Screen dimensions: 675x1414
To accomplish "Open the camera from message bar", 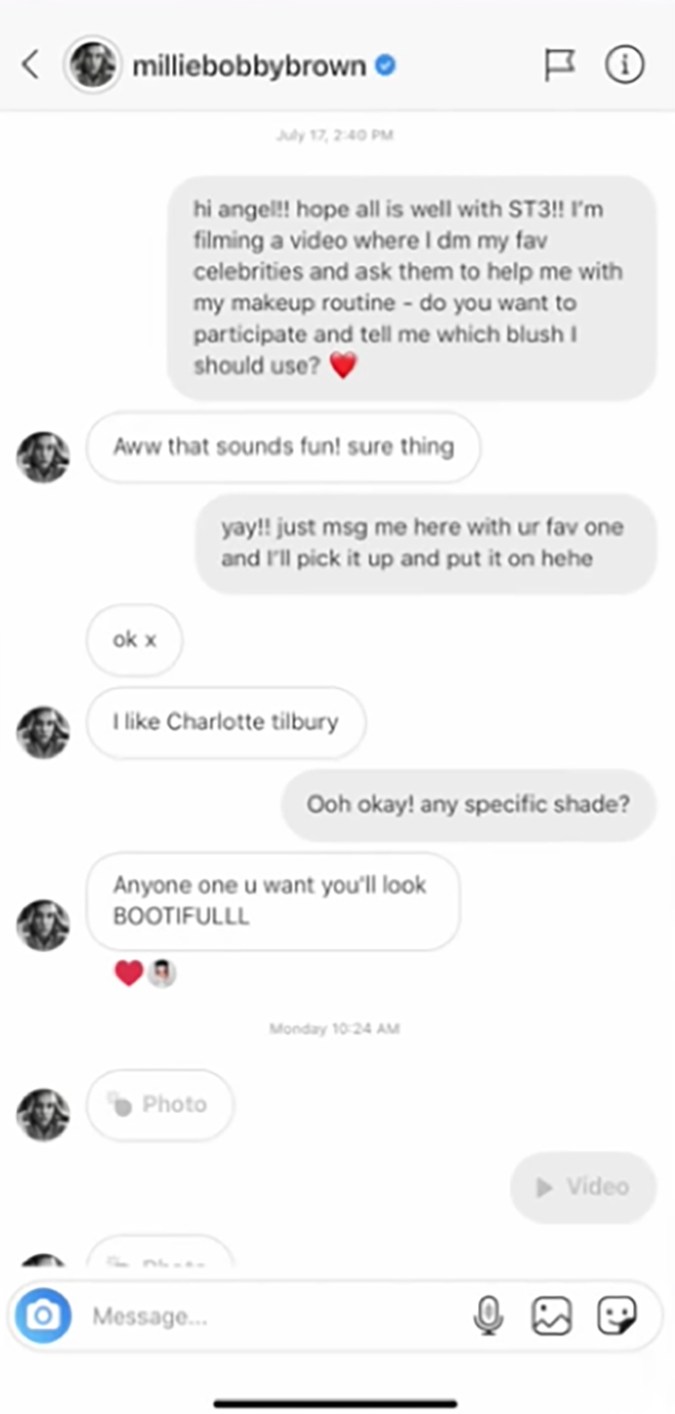I will [x=43, y=1315].
